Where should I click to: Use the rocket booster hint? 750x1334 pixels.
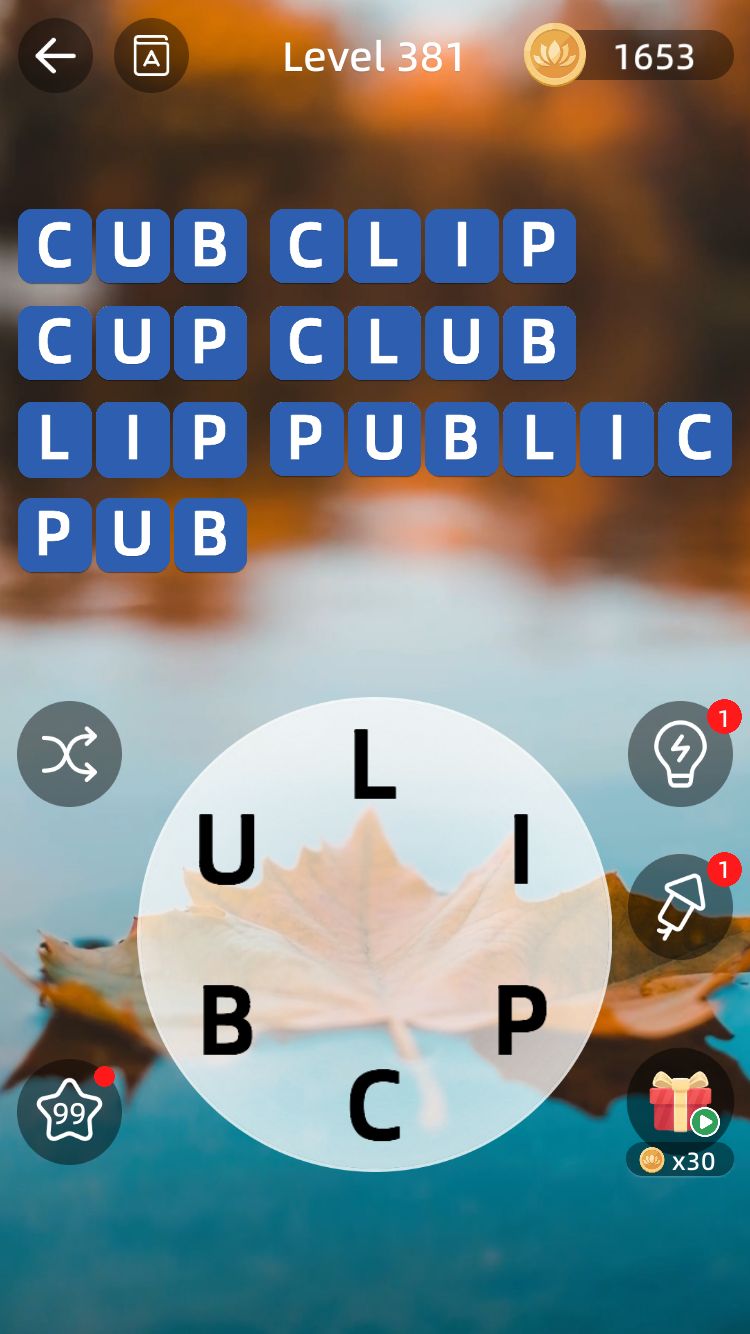click(680, 907)
